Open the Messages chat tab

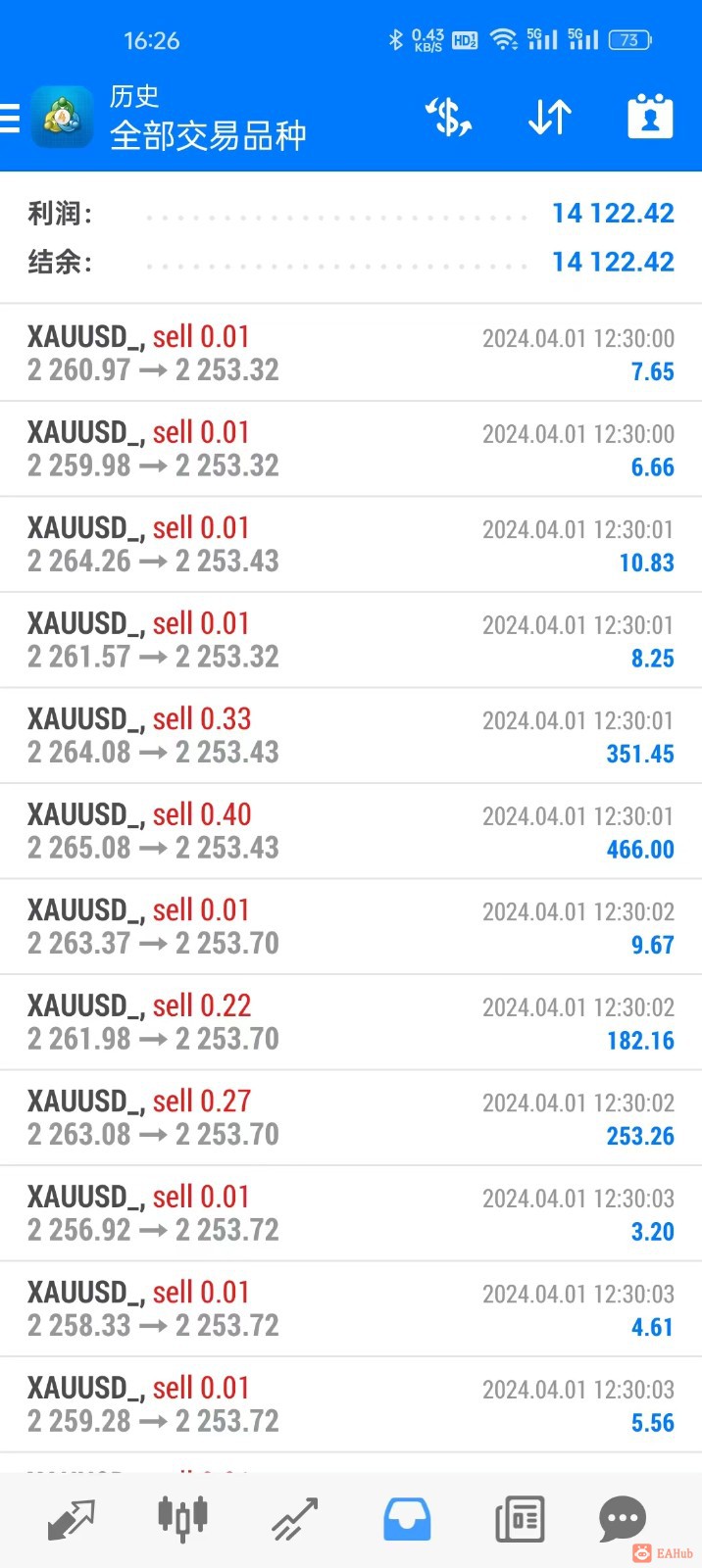623,1519
